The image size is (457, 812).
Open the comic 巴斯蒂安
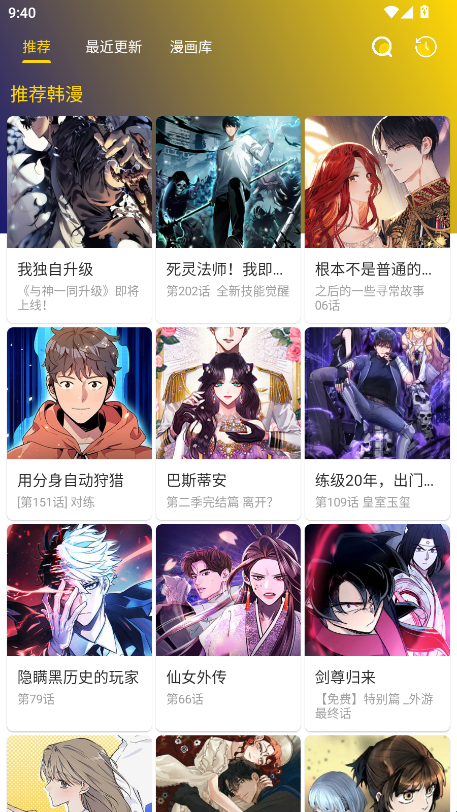[x=228, y=423]
